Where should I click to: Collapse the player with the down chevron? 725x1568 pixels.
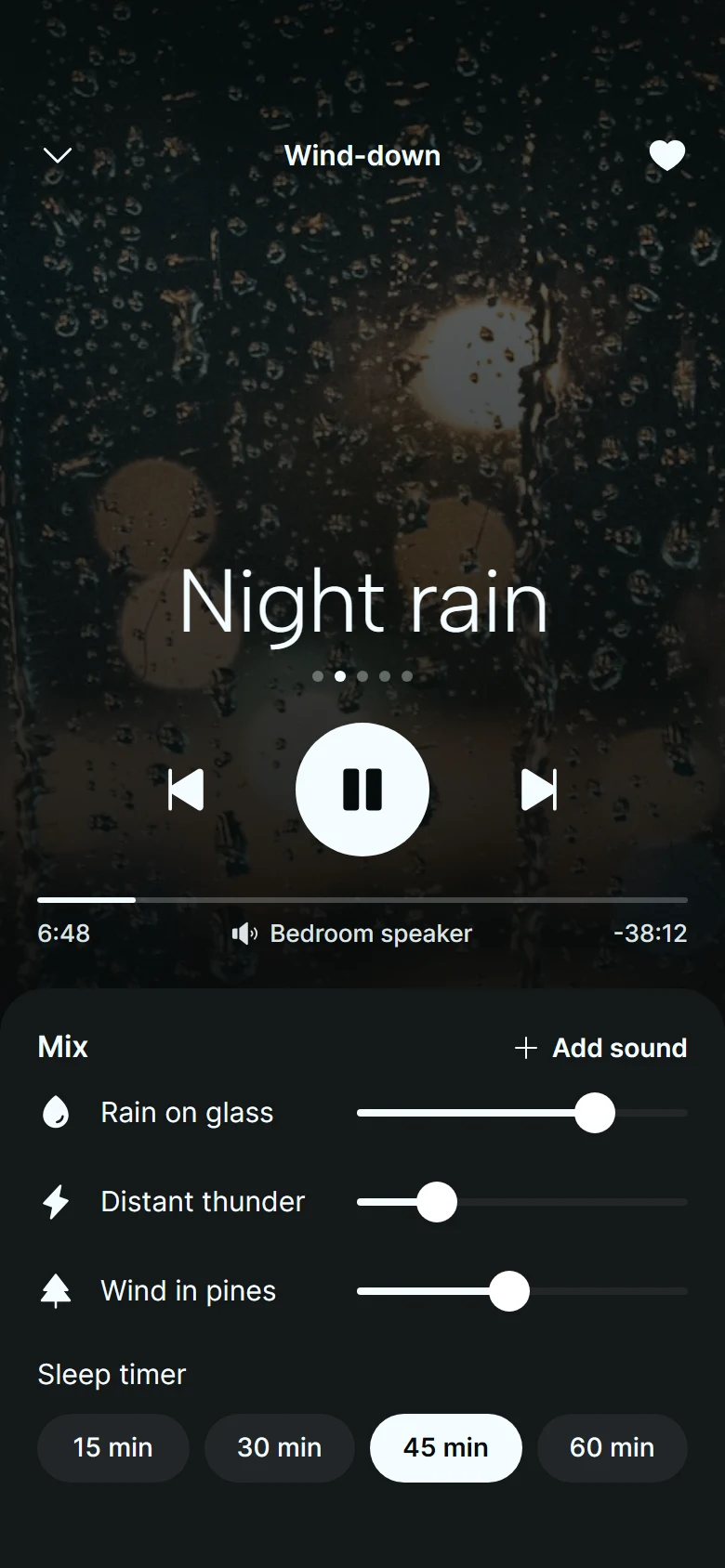(58, 155)
